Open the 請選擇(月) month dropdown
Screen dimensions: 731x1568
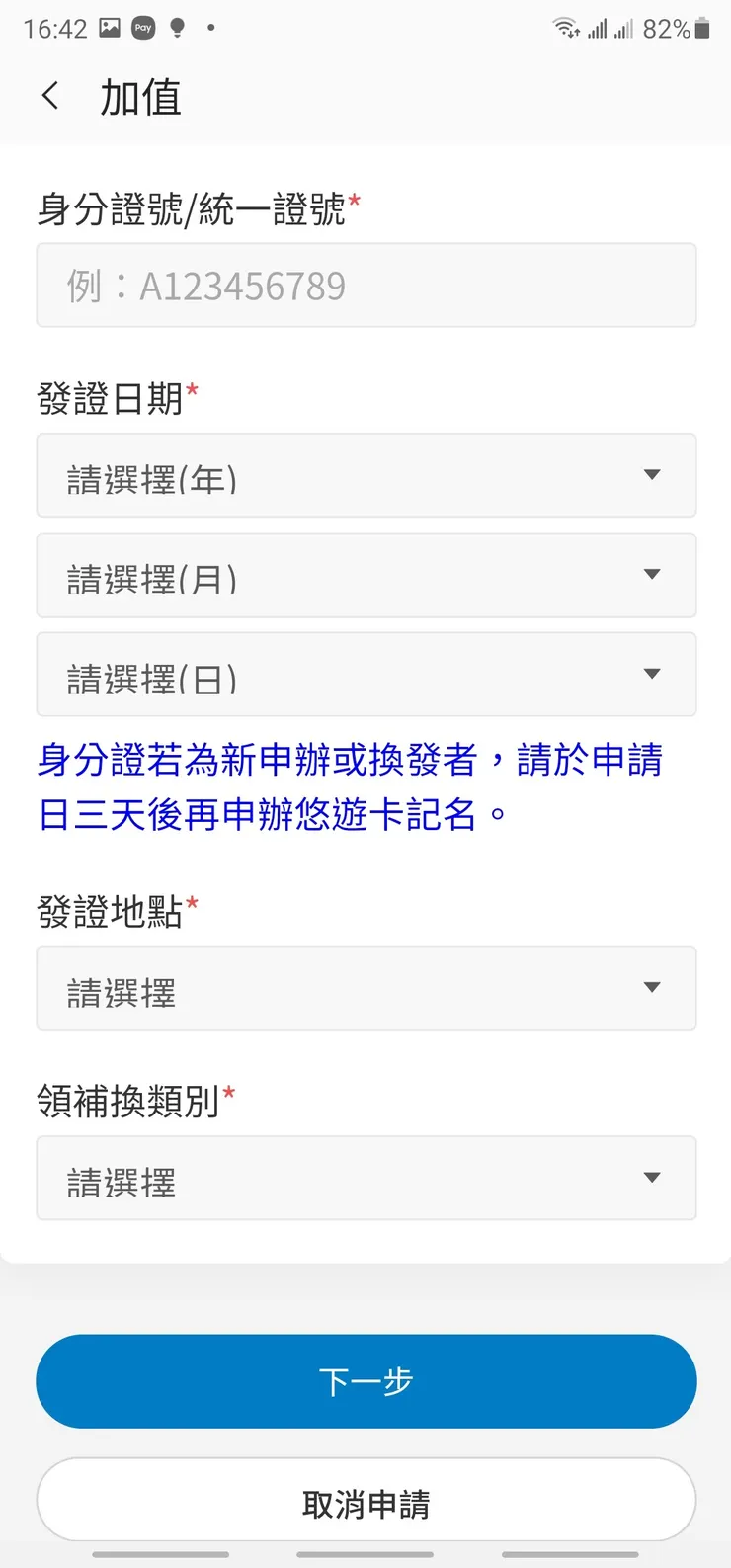pos(365,575)
